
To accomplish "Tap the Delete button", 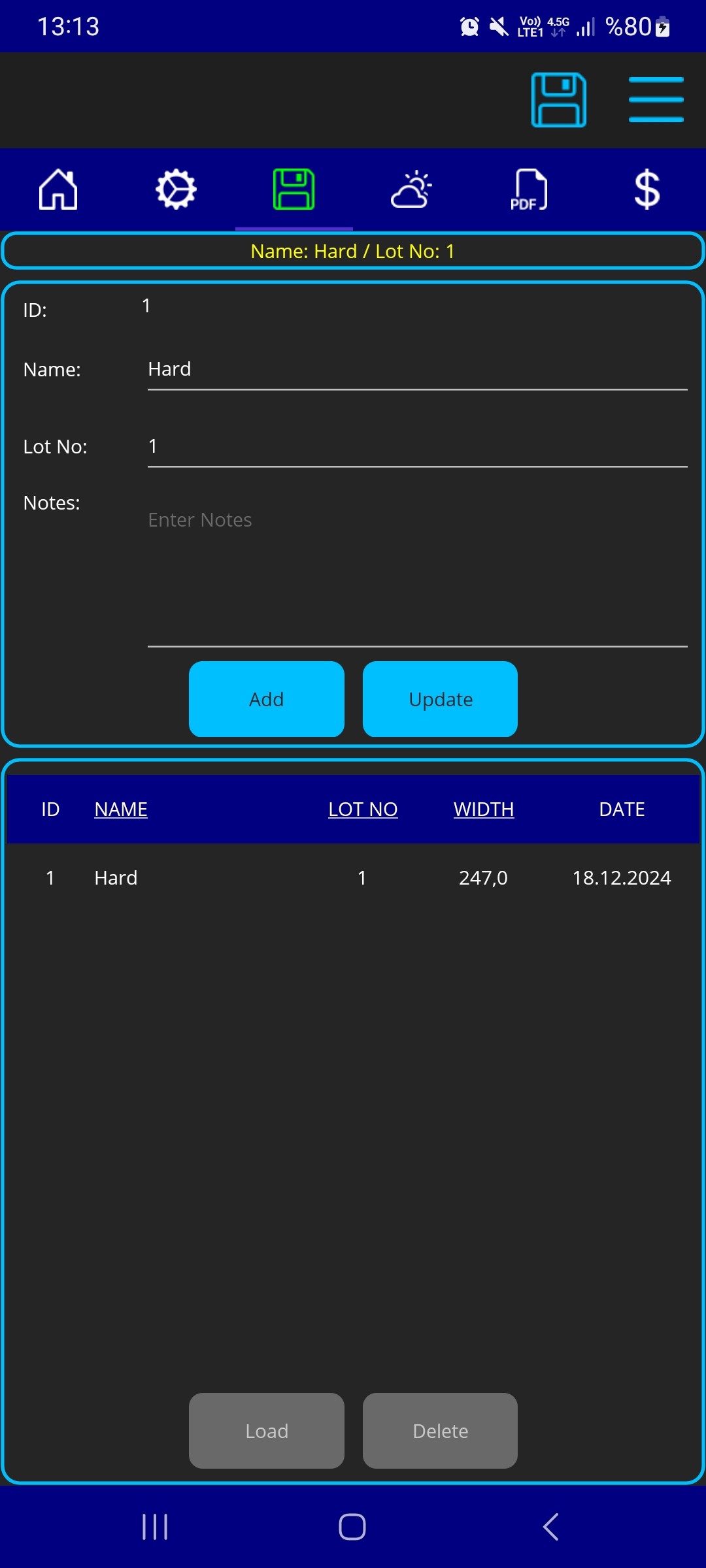I will (440, 1431).
